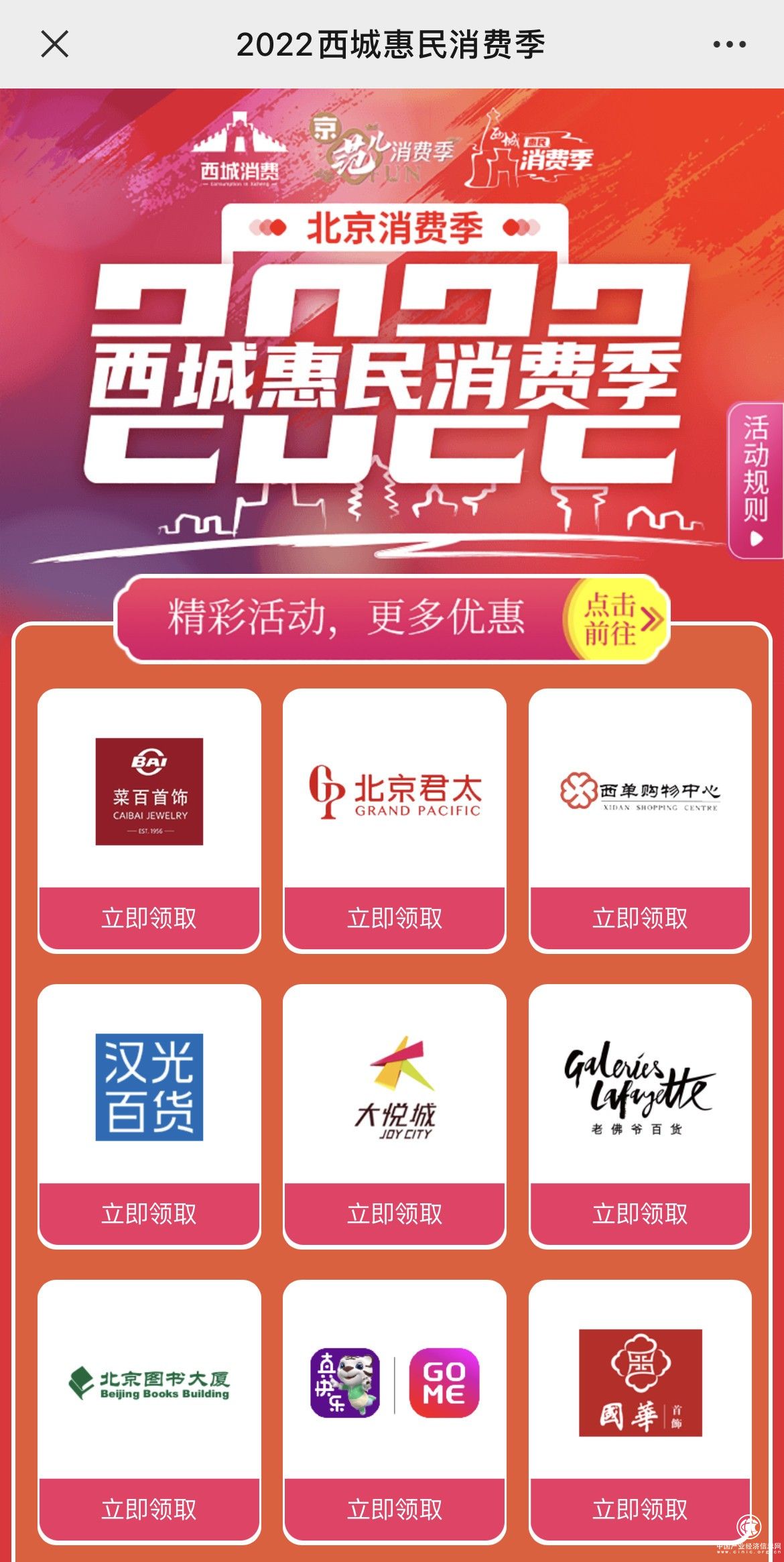
Task: Claim the 國華首饰 coupon with 立即领取
Action: point(639,1509)
